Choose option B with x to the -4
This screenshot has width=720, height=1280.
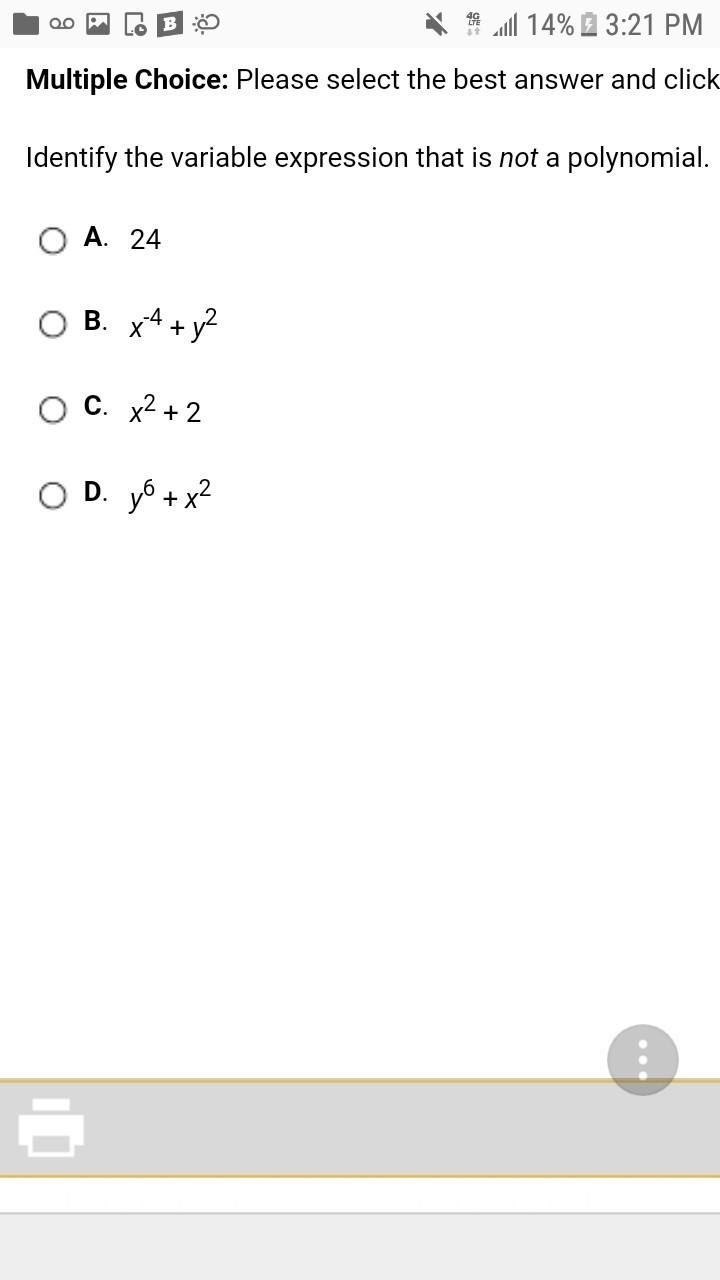pyautogui.click(x=53, y=324)
